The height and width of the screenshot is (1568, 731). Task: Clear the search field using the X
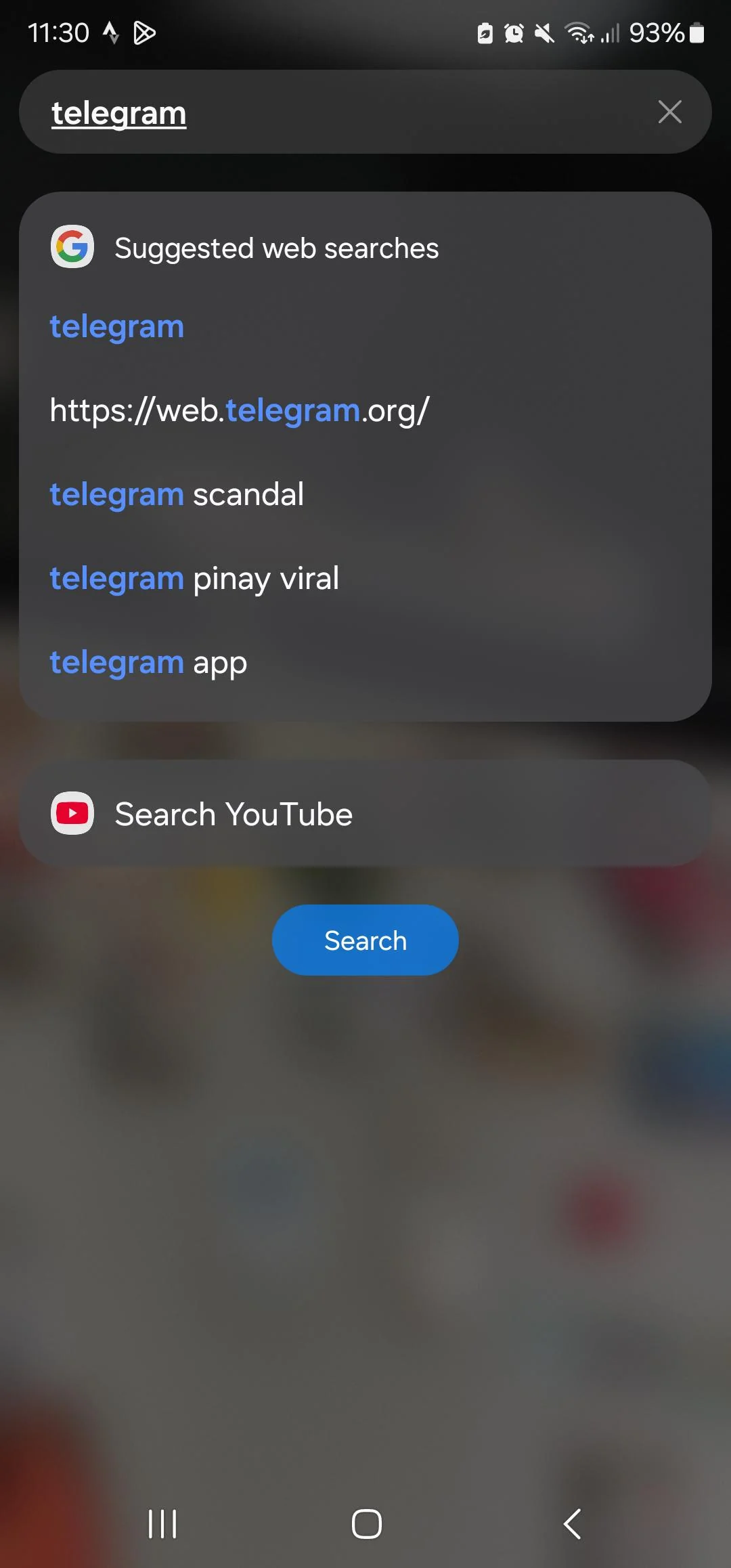669,112
